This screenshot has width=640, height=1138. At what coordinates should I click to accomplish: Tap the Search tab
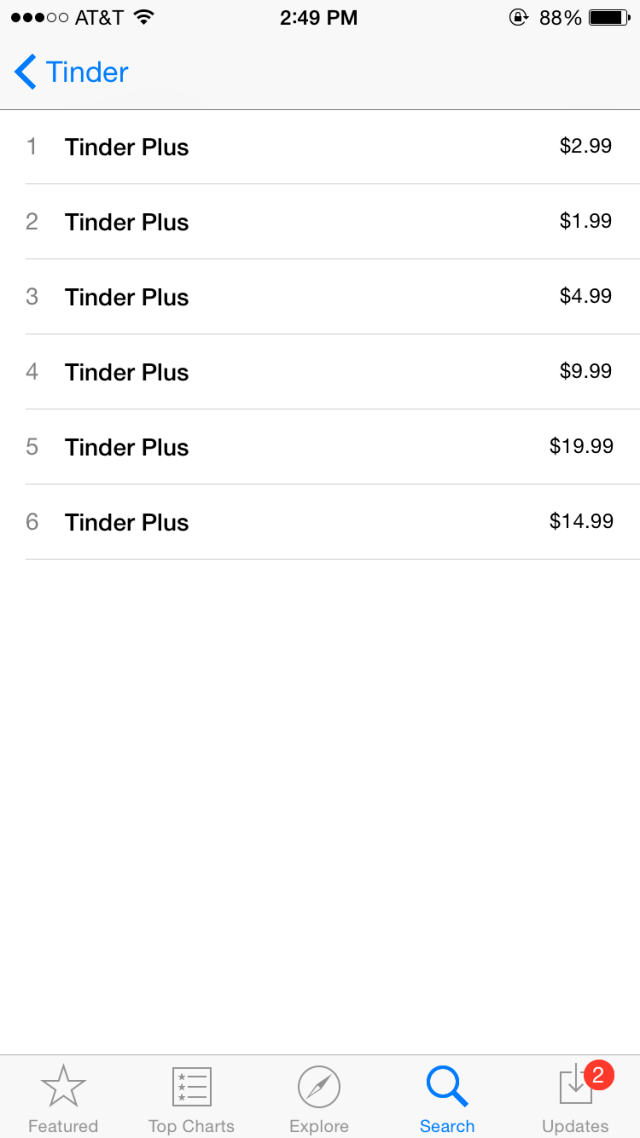click(x=447, y=1098)
